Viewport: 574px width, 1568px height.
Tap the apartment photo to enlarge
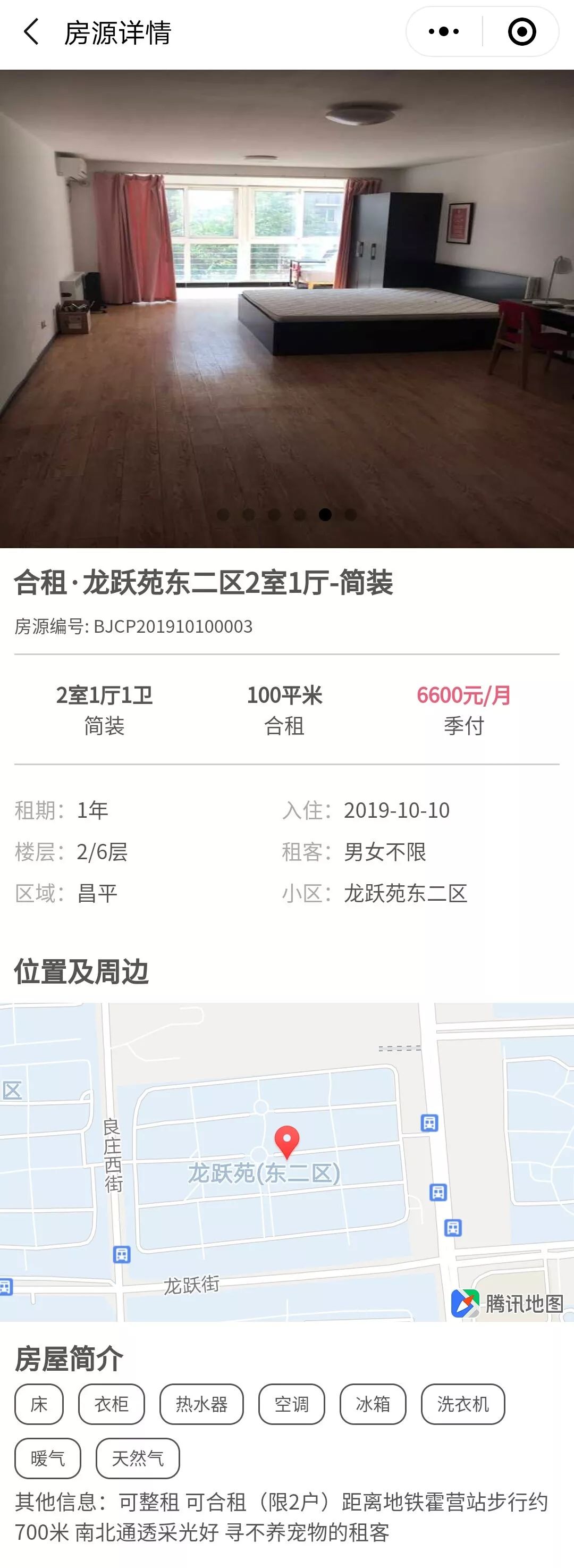[x=286, y=304]
